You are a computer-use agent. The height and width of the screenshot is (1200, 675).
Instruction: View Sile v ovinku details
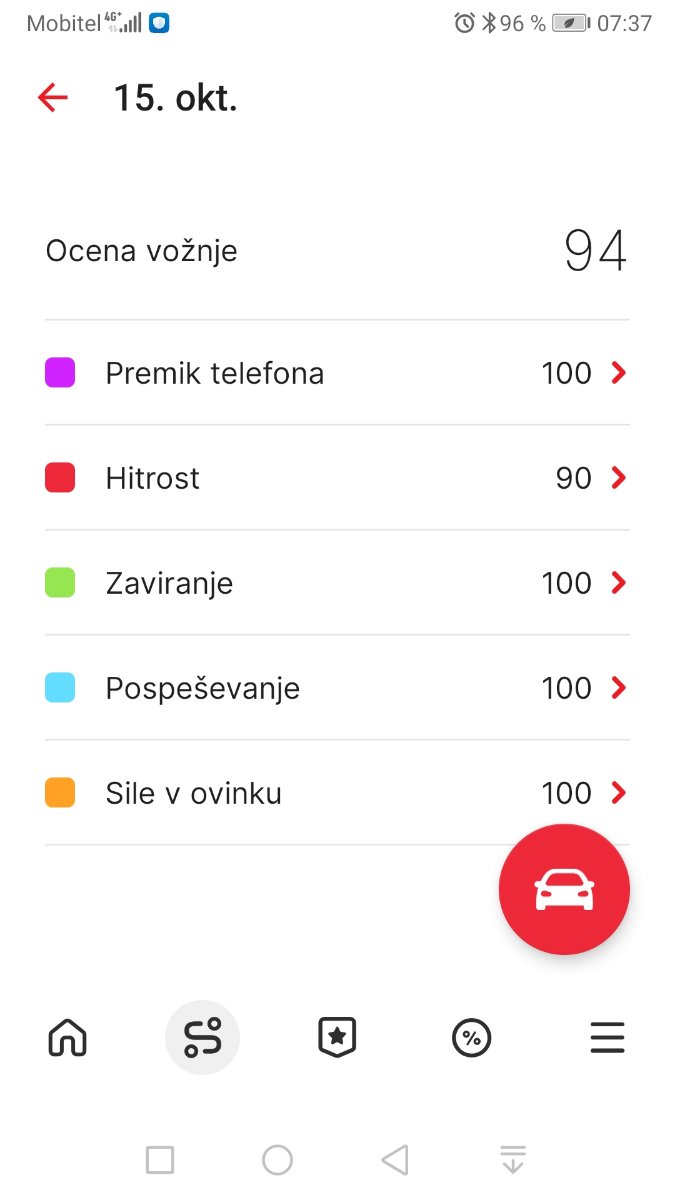(x=337, y=793)
